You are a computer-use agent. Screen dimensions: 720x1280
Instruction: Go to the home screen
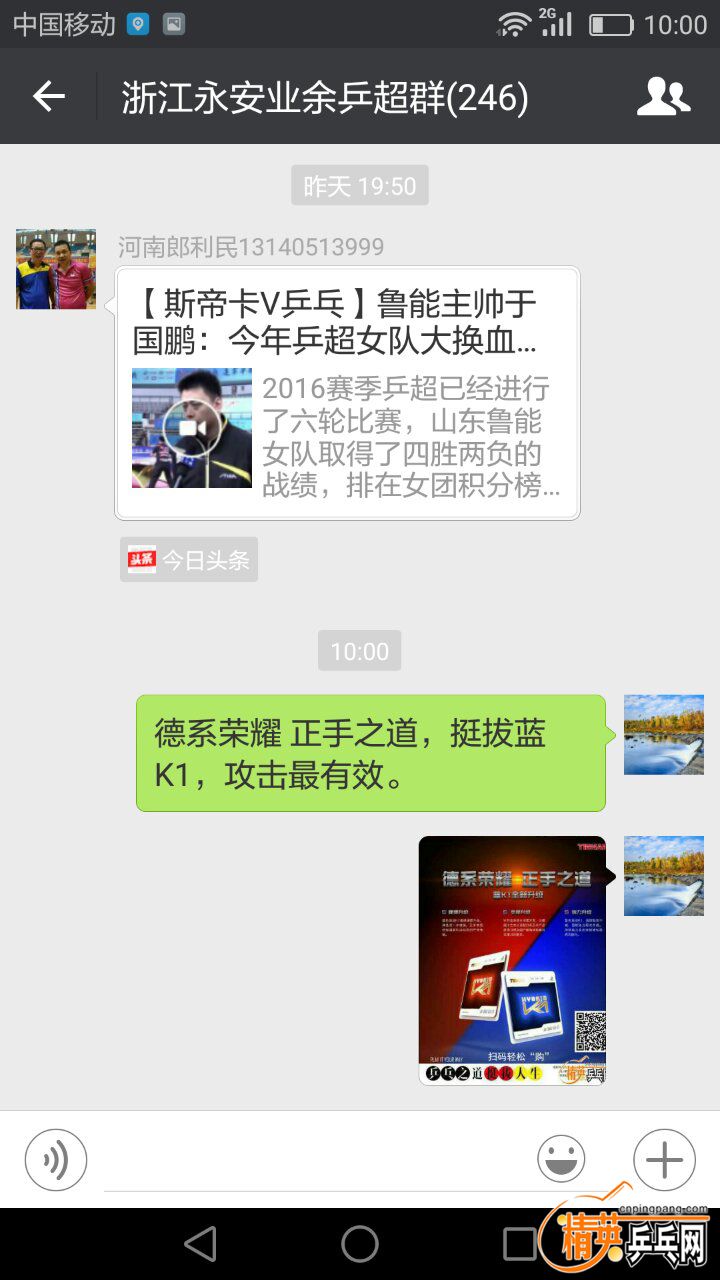(360, 1244)
